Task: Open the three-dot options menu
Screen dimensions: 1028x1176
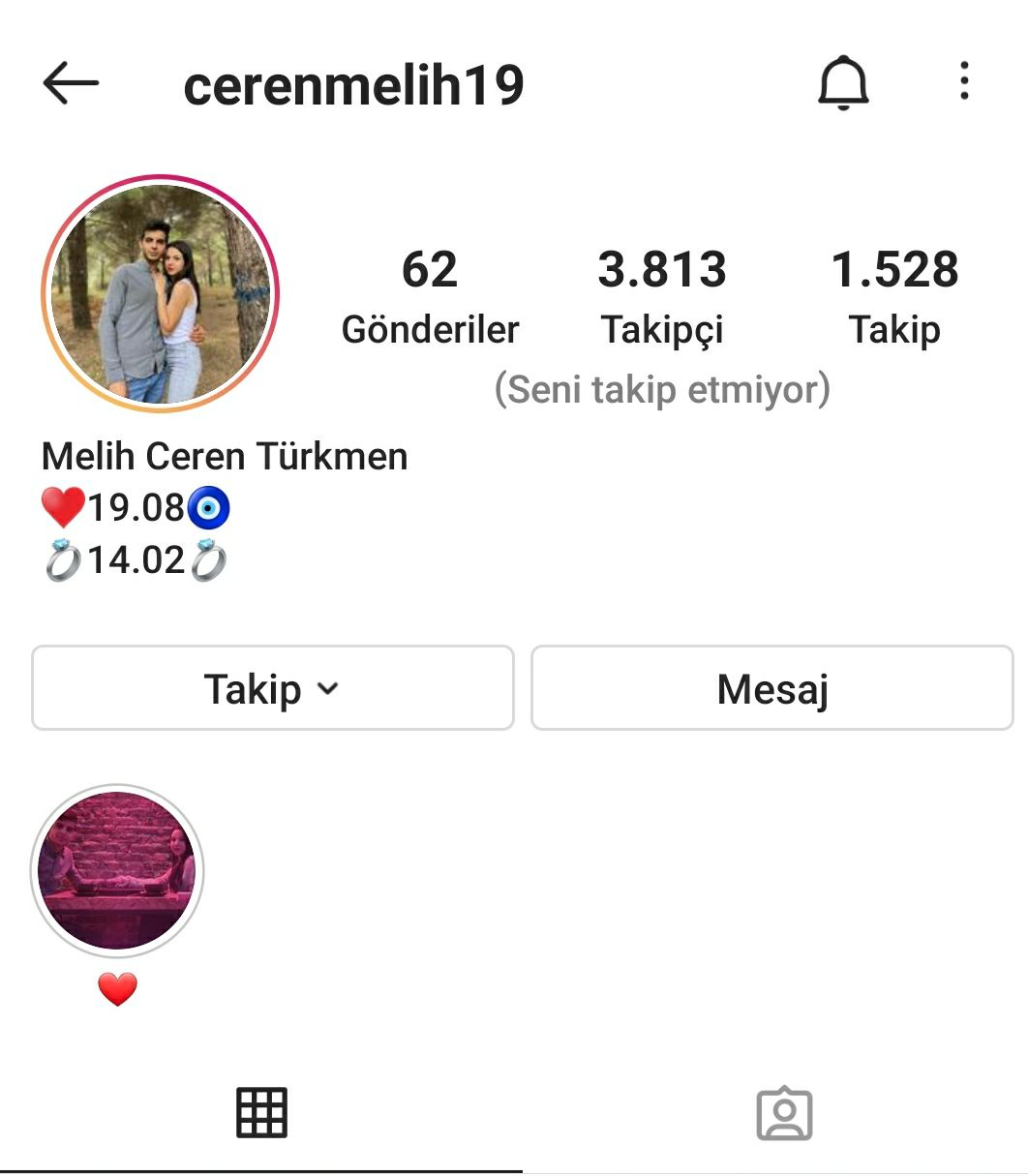Action: (x=964, y=83)
